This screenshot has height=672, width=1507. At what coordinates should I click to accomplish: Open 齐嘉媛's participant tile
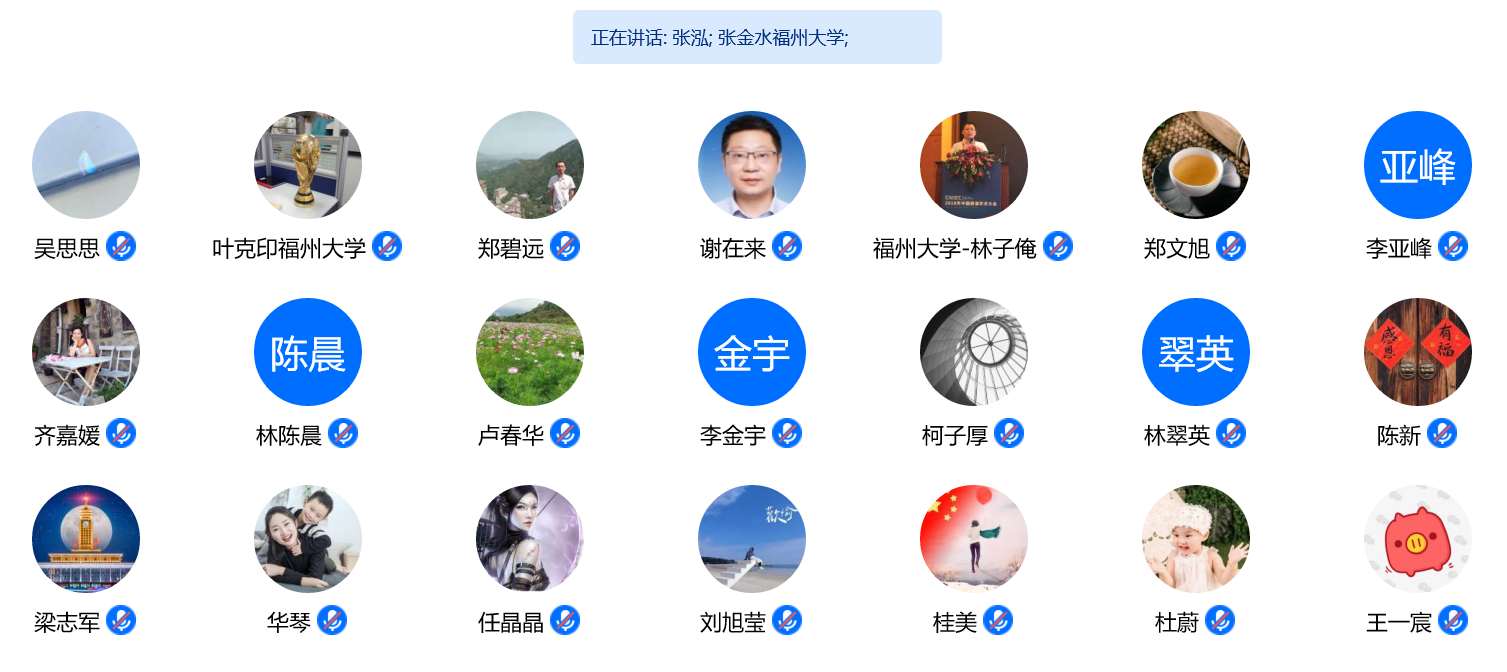pos(86,352)
